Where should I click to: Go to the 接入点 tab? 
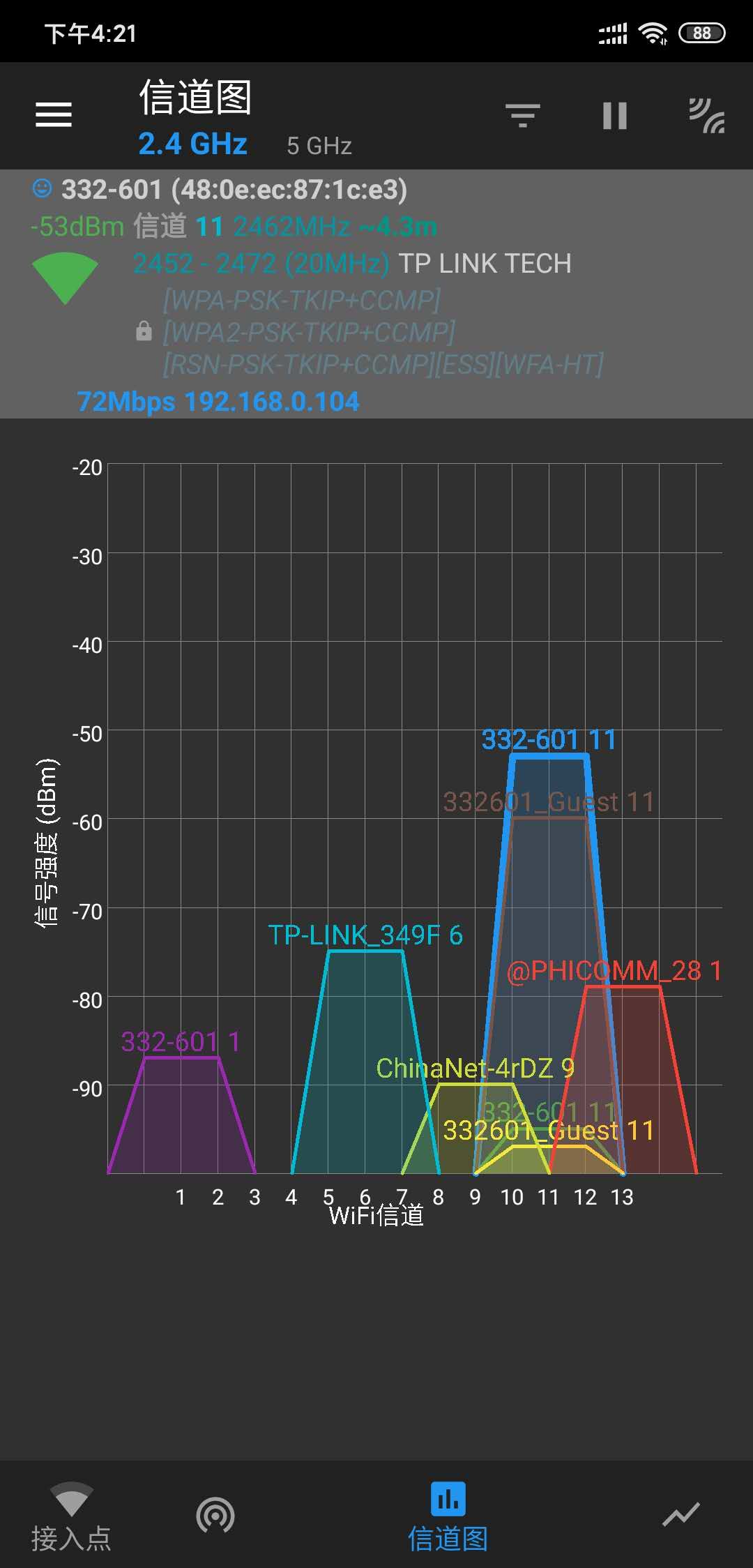pos(71,1516)
